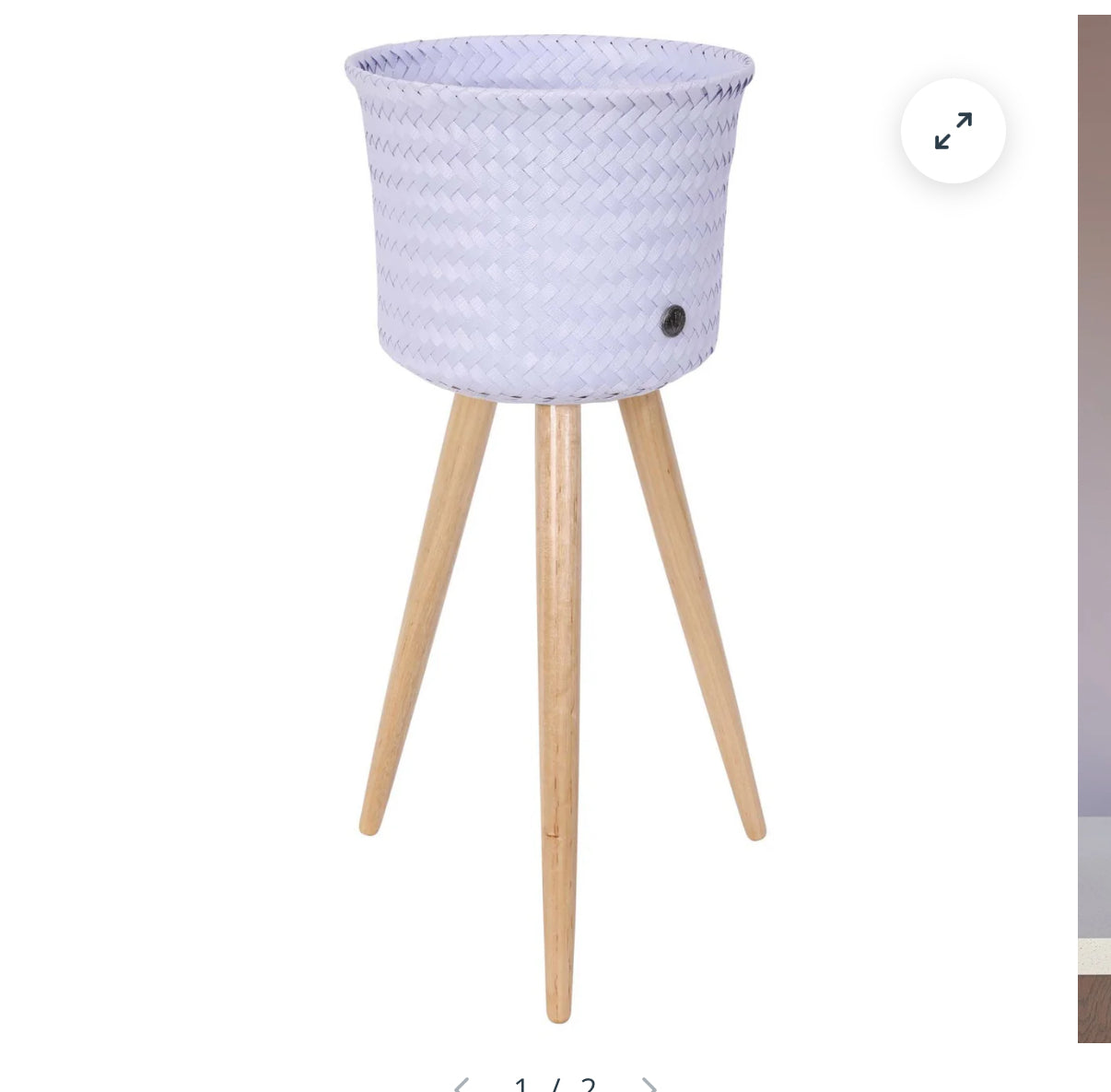The width and height of the screenshot is (1111, 1092).
Task: Go to the next gallery image
Action: [x=649, y=1084]
